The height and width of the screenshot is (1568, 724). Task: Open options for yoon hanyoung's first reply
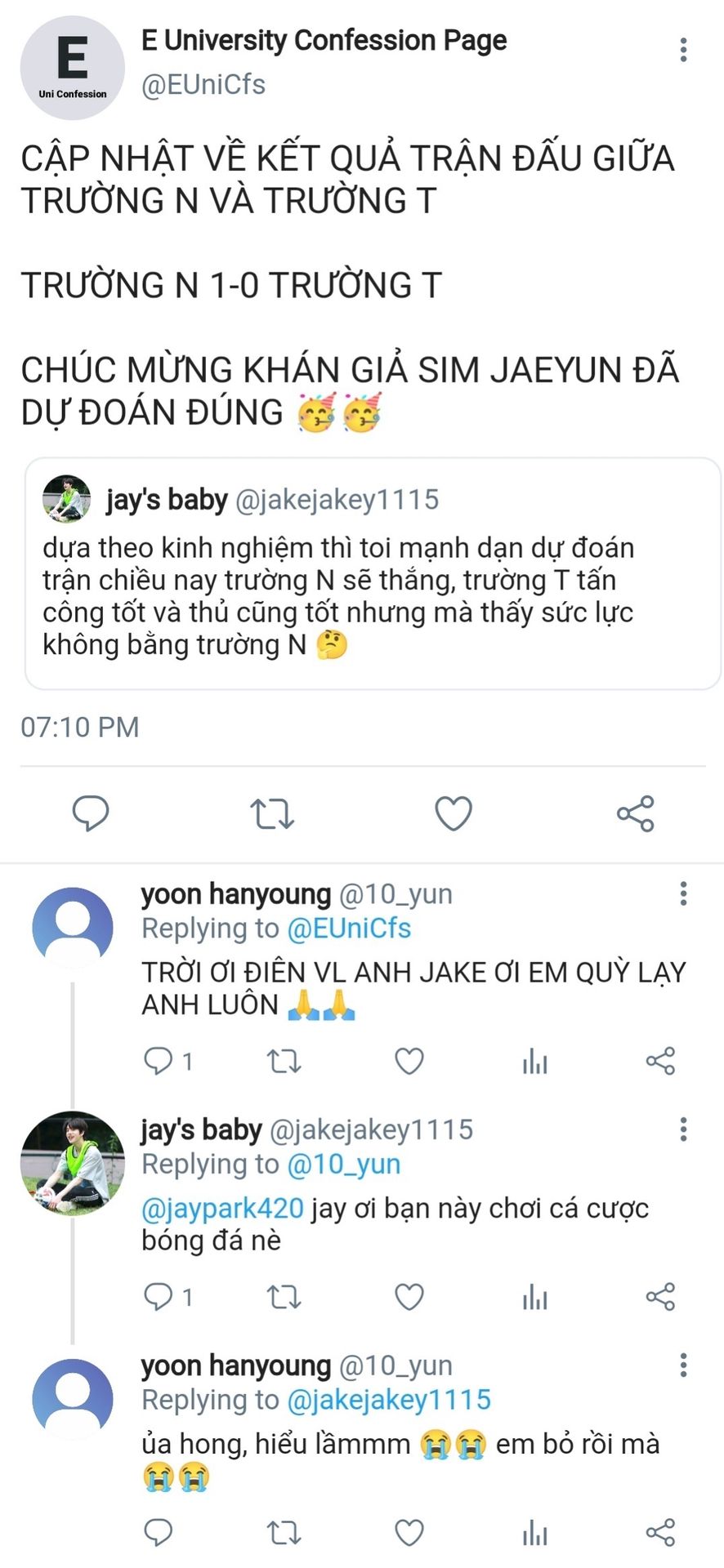coord(683,893)
